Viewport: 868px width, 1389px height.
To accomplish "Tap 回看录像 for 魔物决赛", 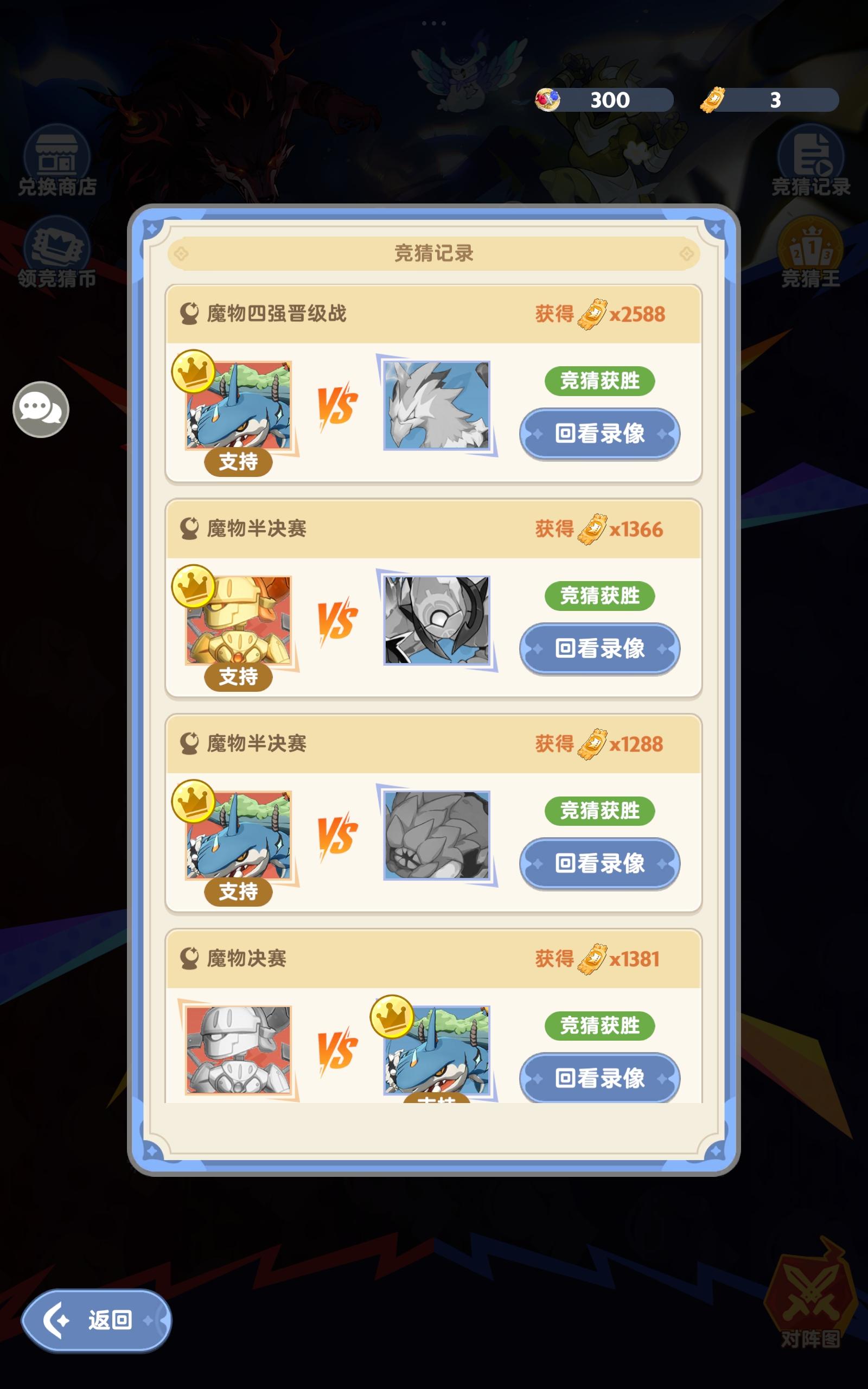I will point(599,1080).
